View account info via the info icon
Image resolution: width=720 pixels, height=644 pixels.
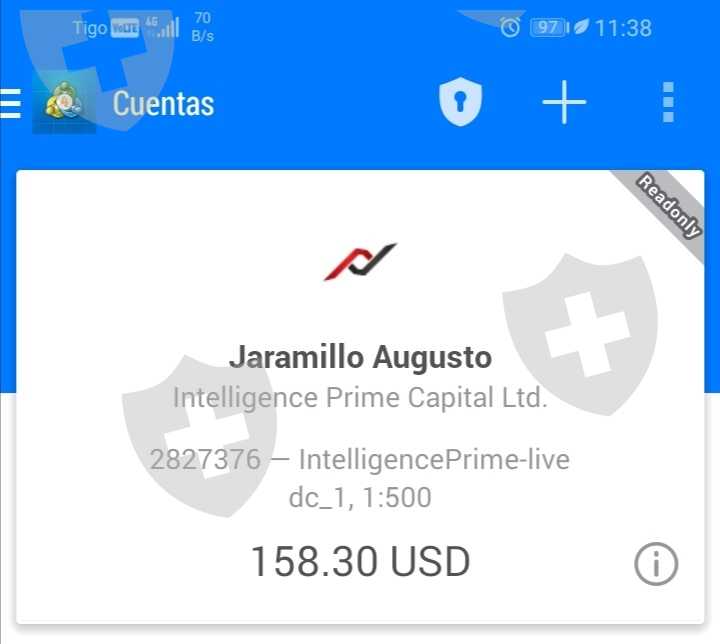656,565
